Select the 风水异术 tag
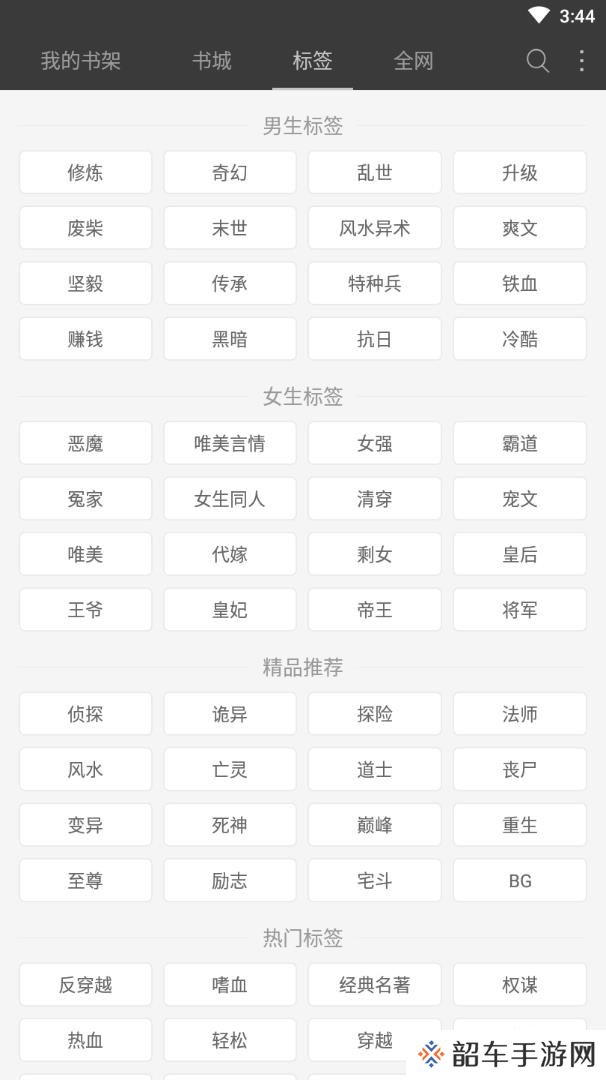This screenshot has height=1080, width=606. (x=375, y=228)
